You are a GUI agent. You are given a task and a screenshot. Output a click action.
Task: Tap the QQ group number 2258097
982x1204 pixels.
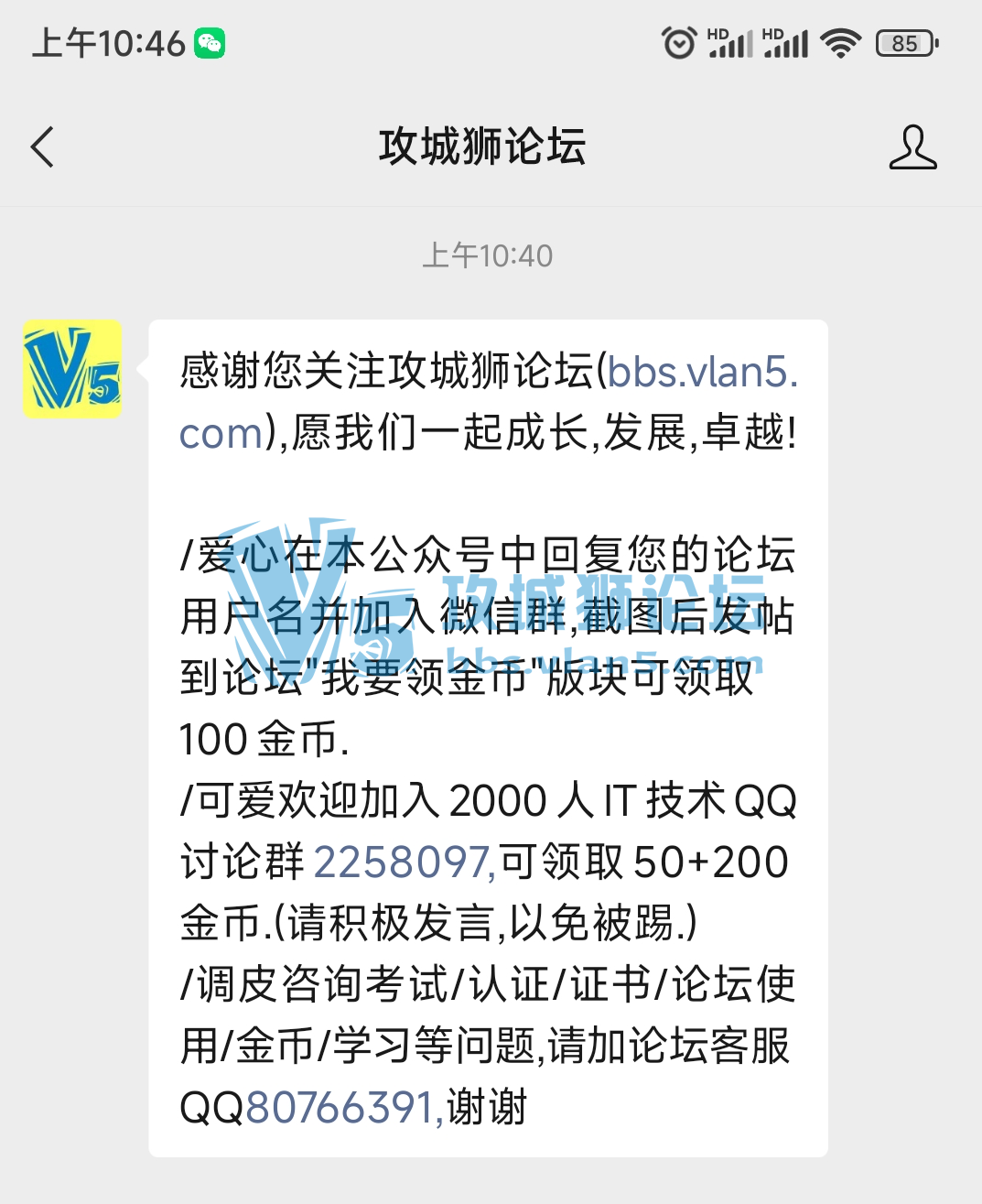pyautogui.click(x=401, y=862)
